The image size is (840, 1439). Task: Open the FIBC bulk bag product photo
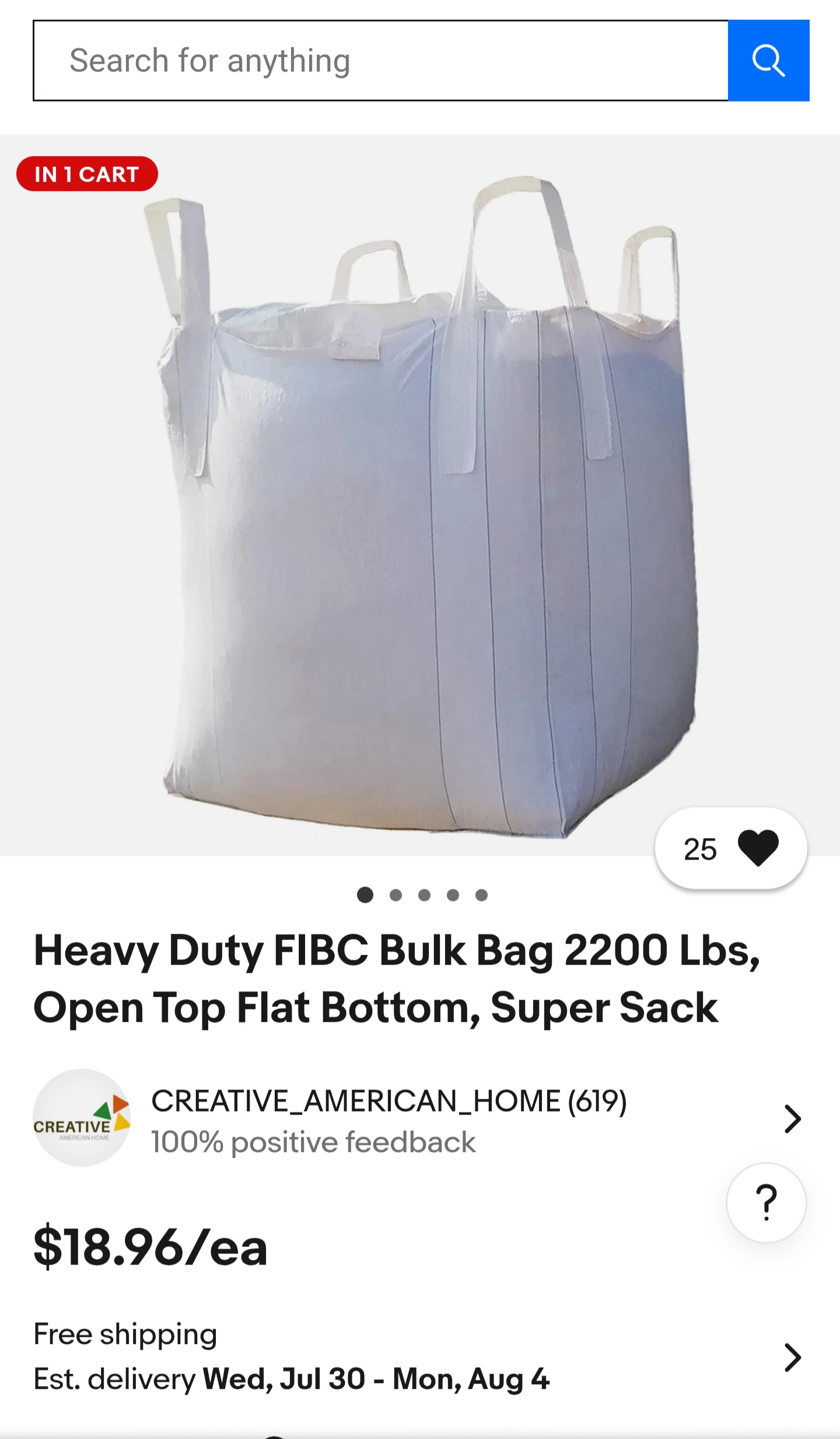(x=420, y=495)
